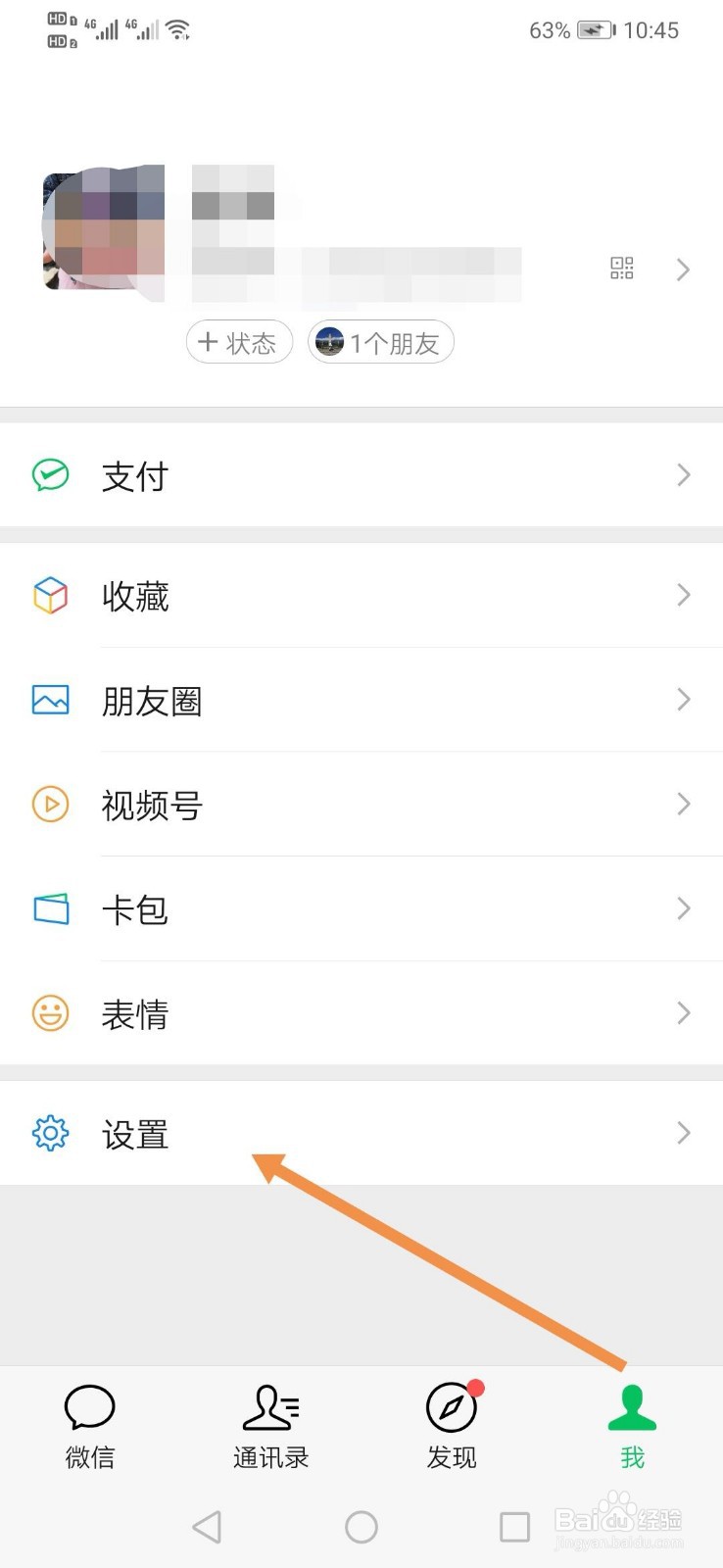Tap the 表情 (Sticker) smiley icon
Image resolution: width=723 pixels, height=1568 pixels.
[x=49, y=1014]
